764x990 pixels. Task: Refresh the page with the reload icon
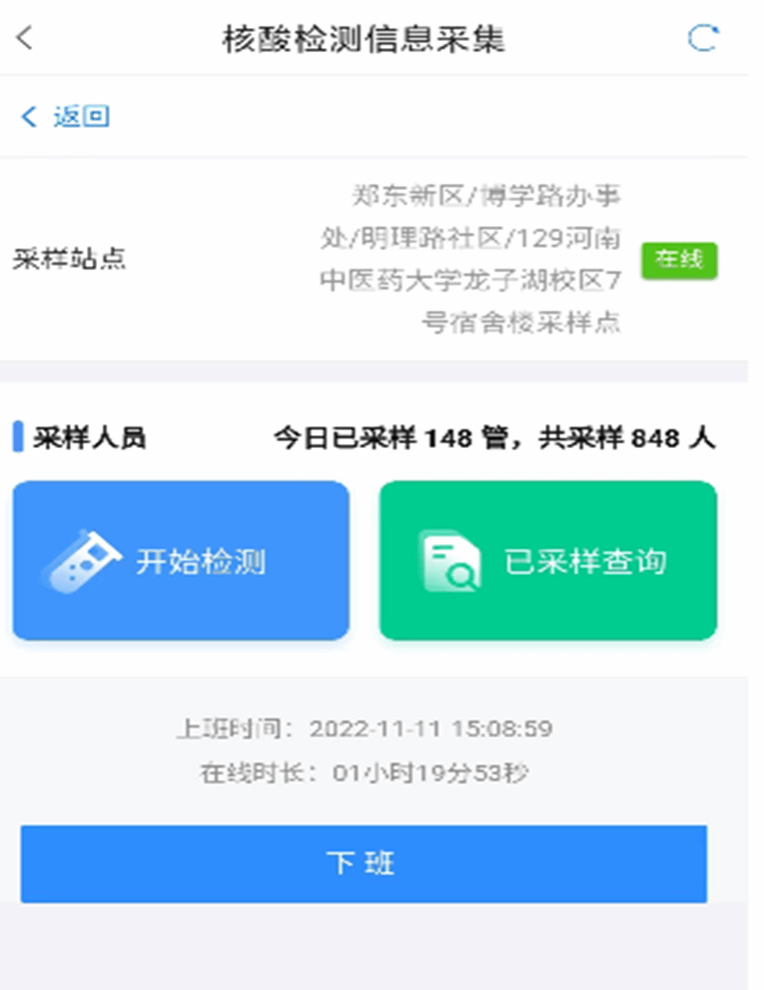tap(703, 39)
